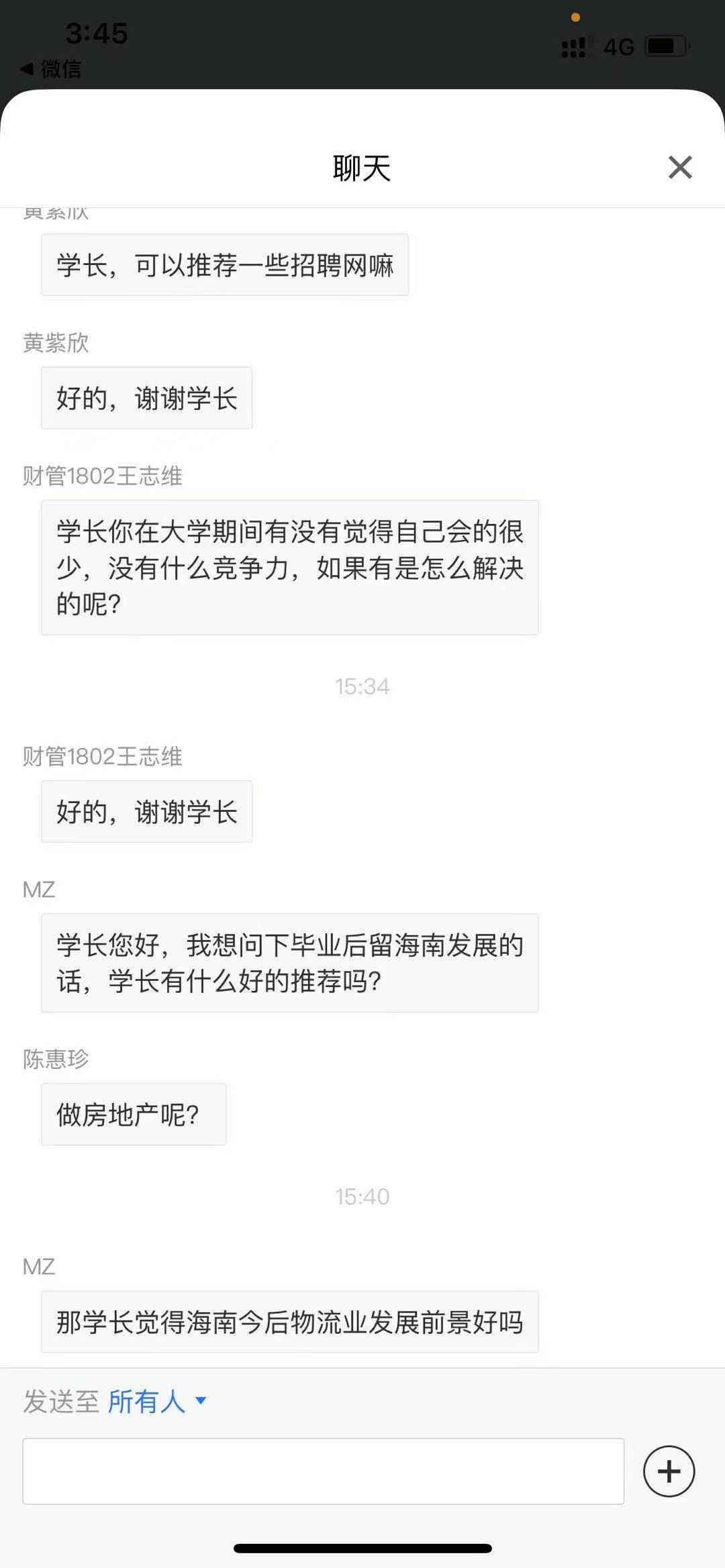Focus the chat message input field
The height and width of the screenshot is (1568, 725).
(323, 1471)
